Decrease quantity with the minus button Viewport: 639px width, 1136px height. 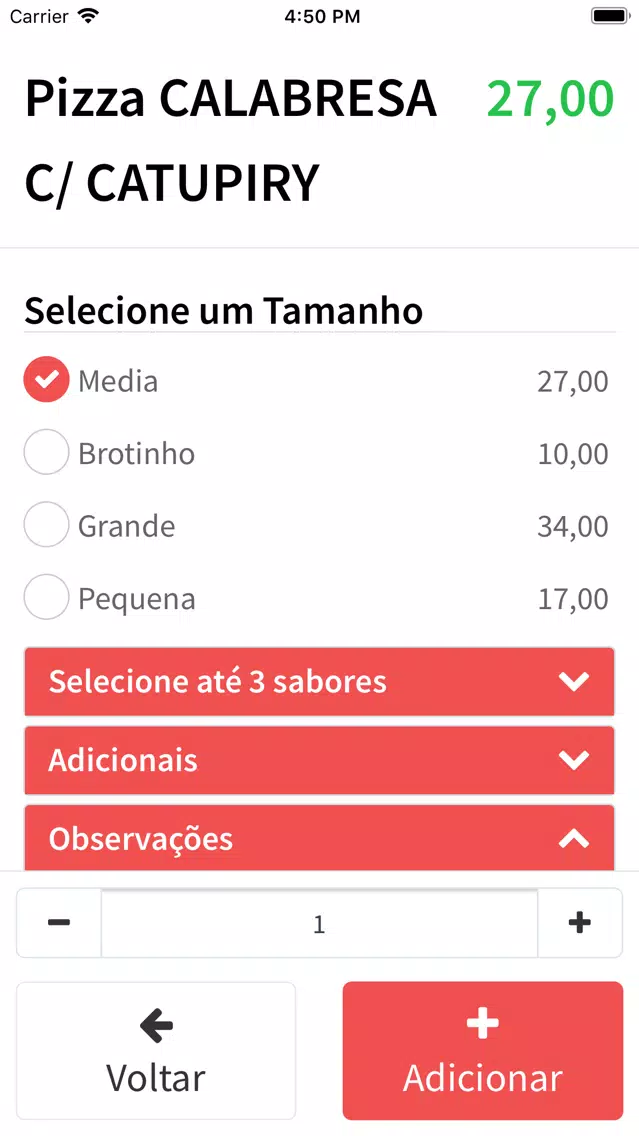point(59,922)
